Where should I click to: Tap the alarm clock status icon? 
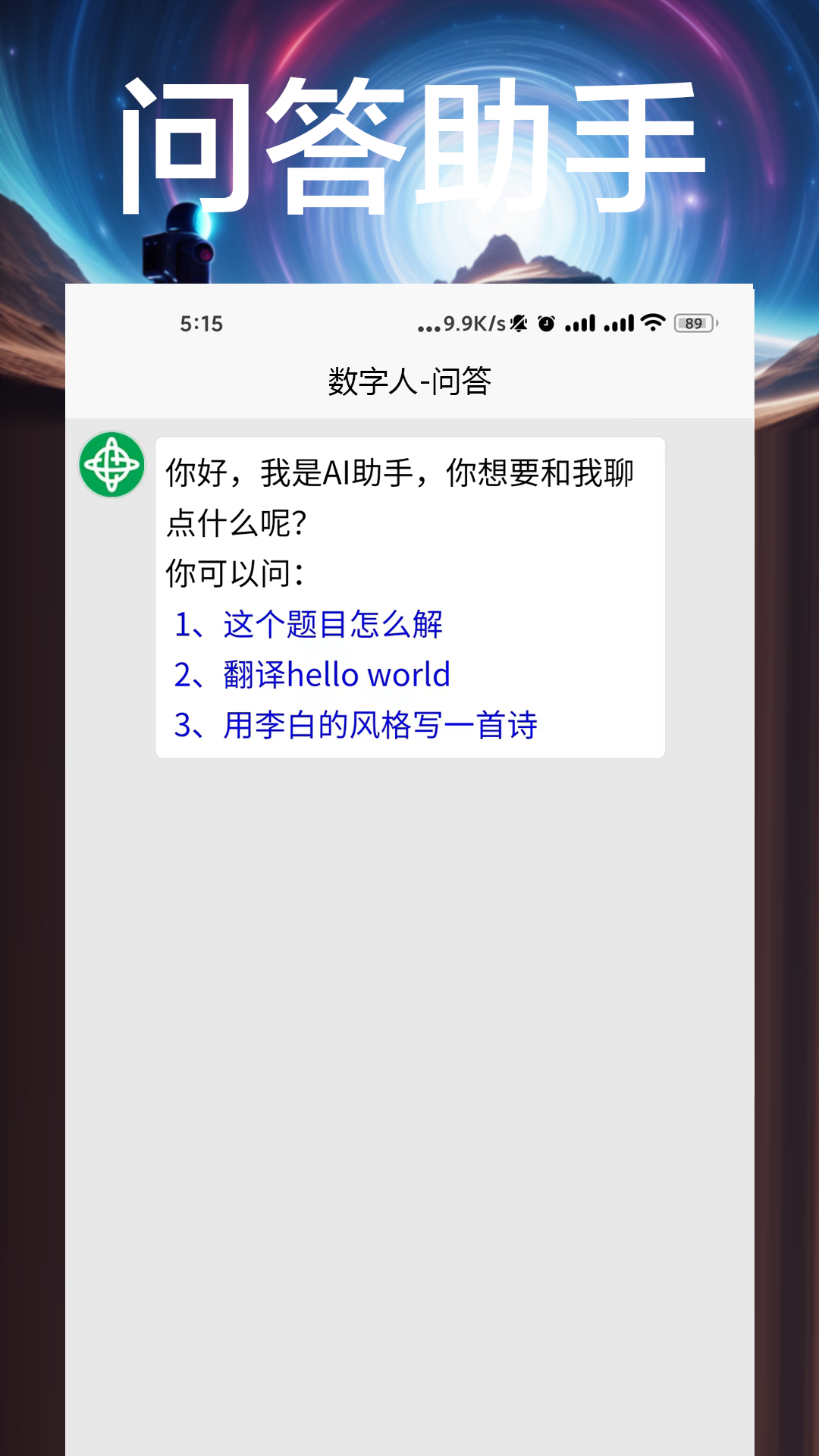548,322
